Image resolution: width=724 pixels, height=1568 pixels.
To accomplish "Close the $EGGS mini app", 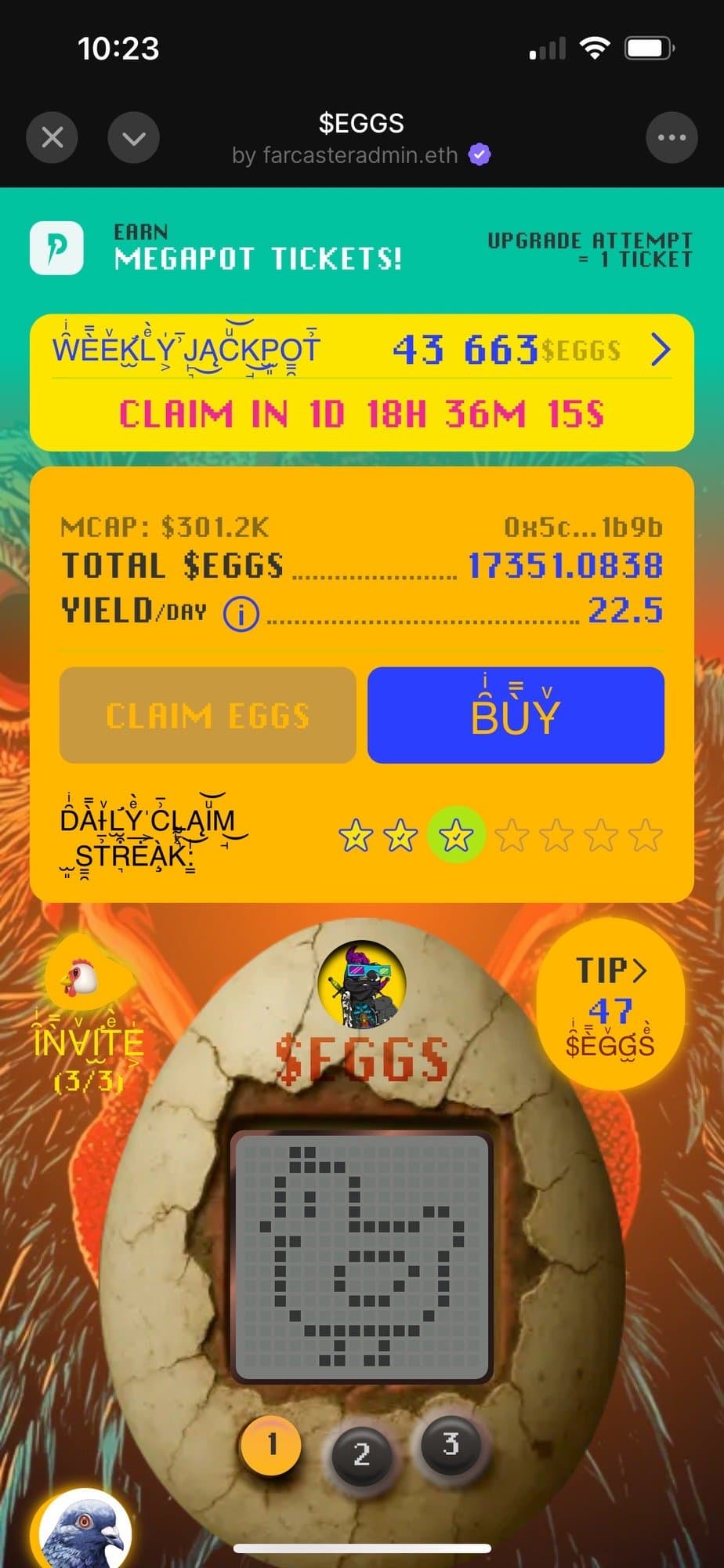I will 52,138.
